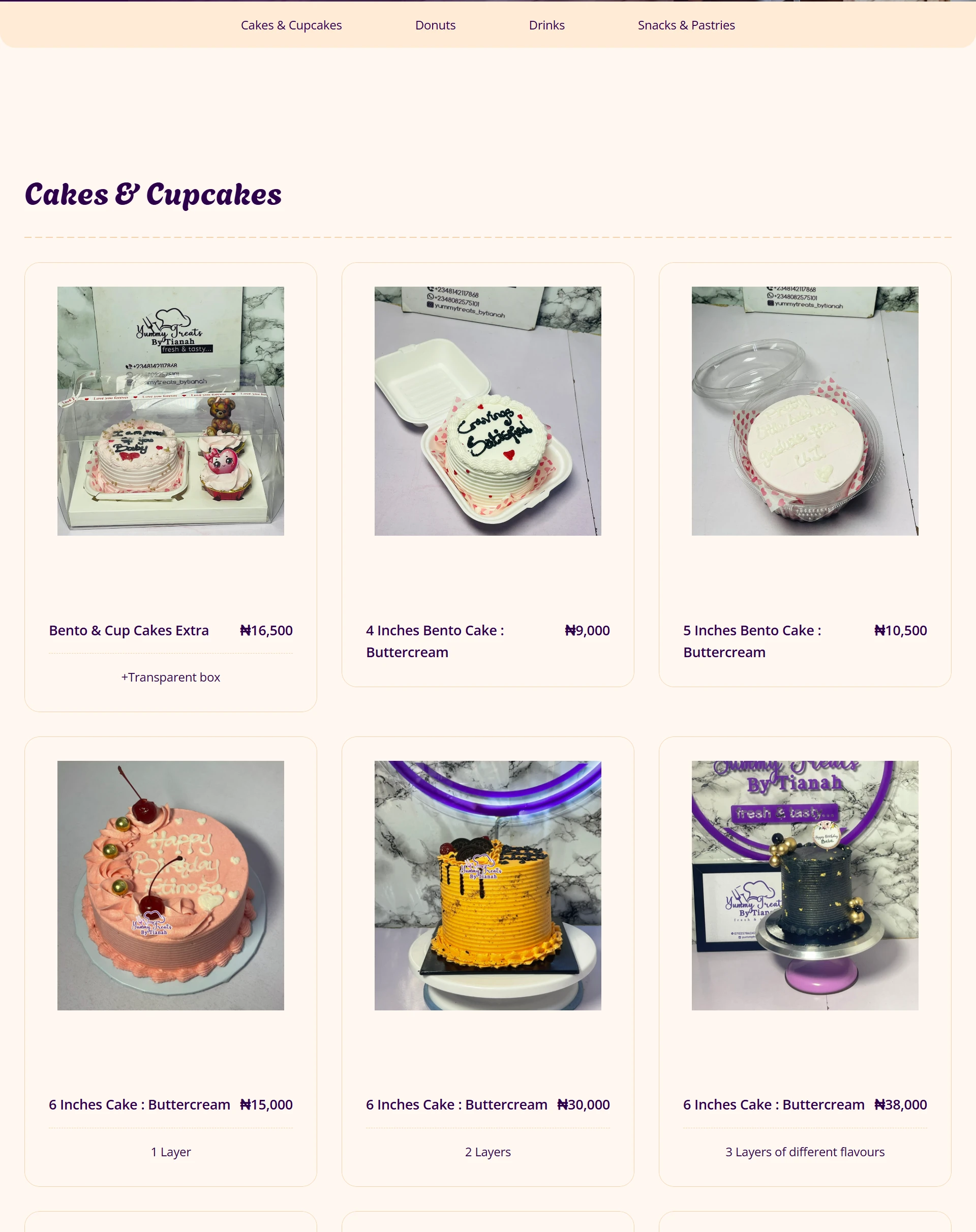Switch to the Cakes & Cupcakes tab
Screen dimensions: 976x1232
pyautogui.click(x=291, y=25)
